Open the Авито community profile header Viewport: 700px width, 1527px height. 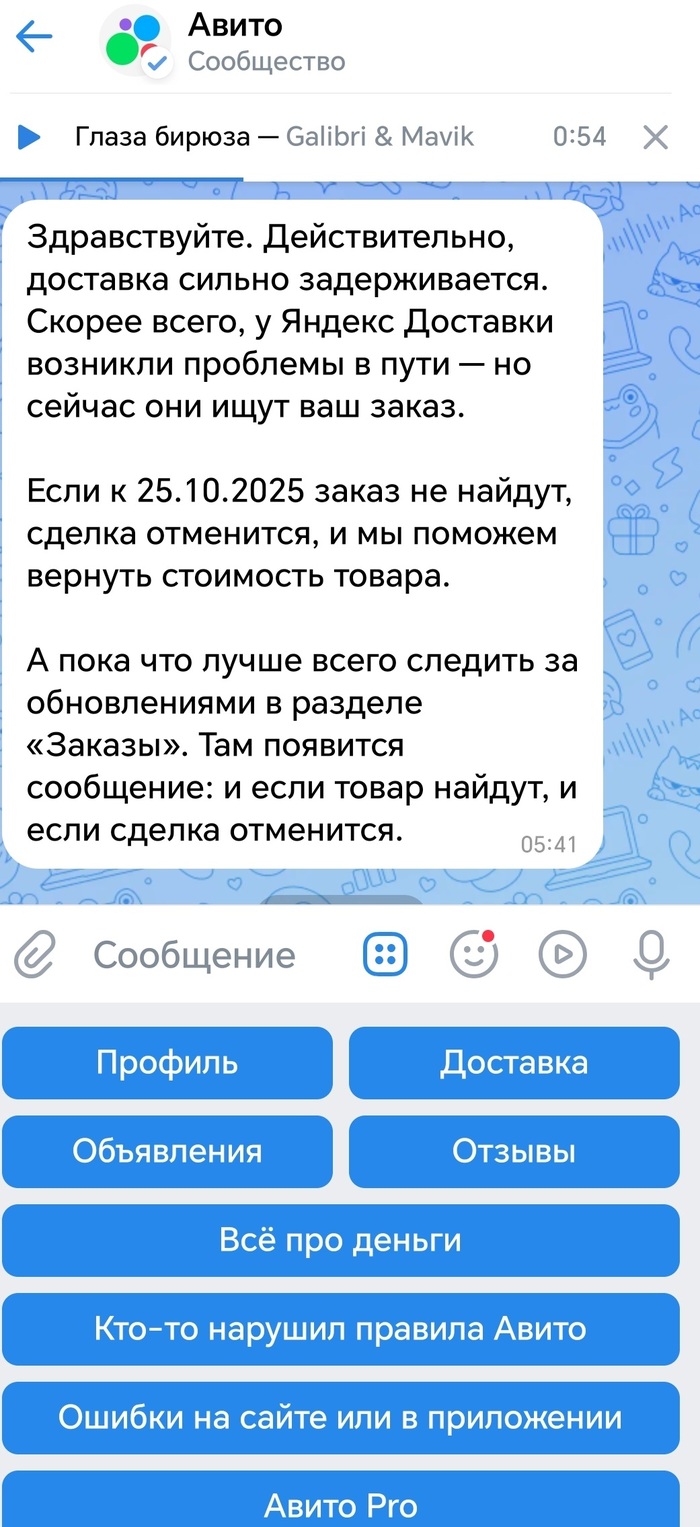(x=265, y=42)
